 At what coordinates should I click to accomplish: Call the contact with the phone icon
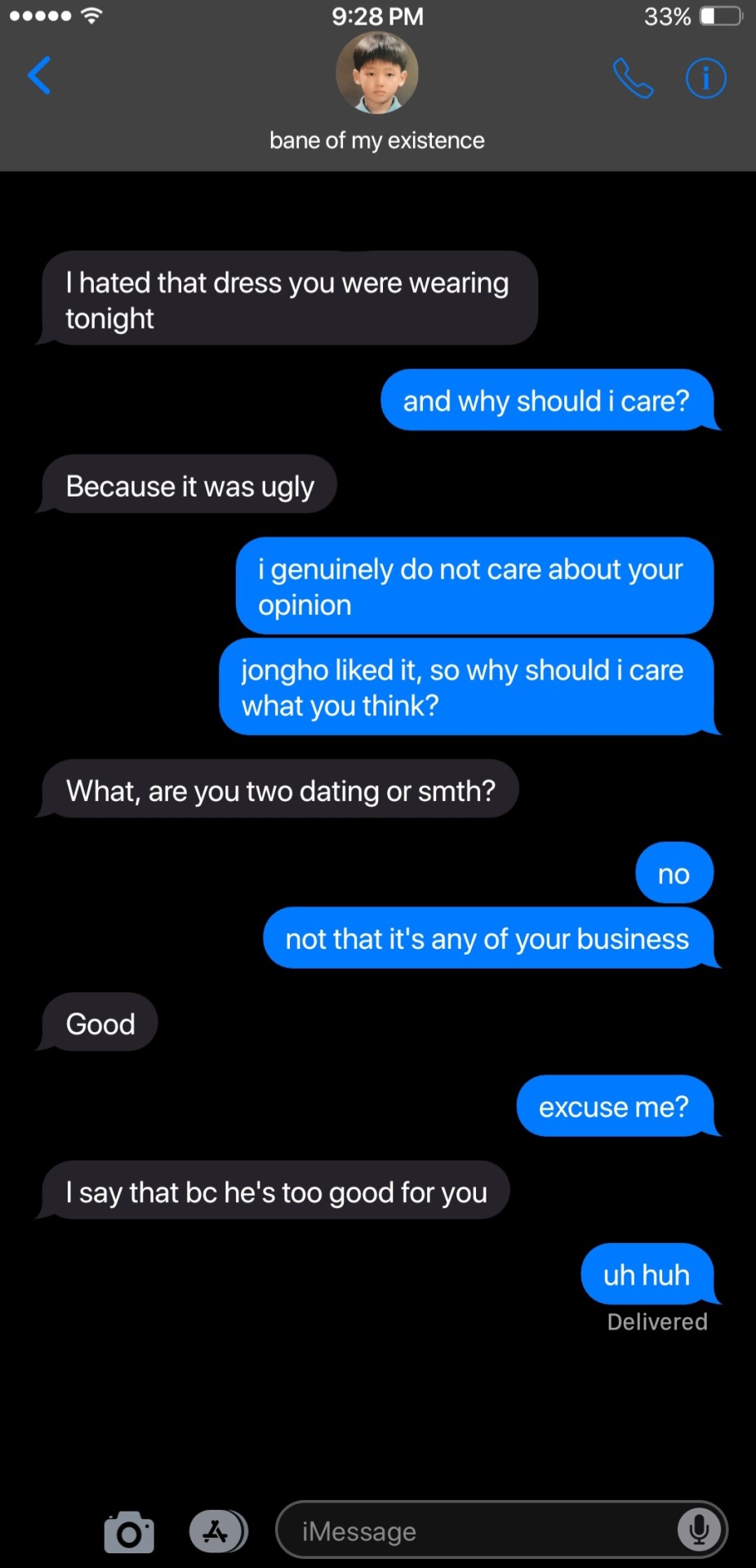pyautogui.click(x=633, y=78)
